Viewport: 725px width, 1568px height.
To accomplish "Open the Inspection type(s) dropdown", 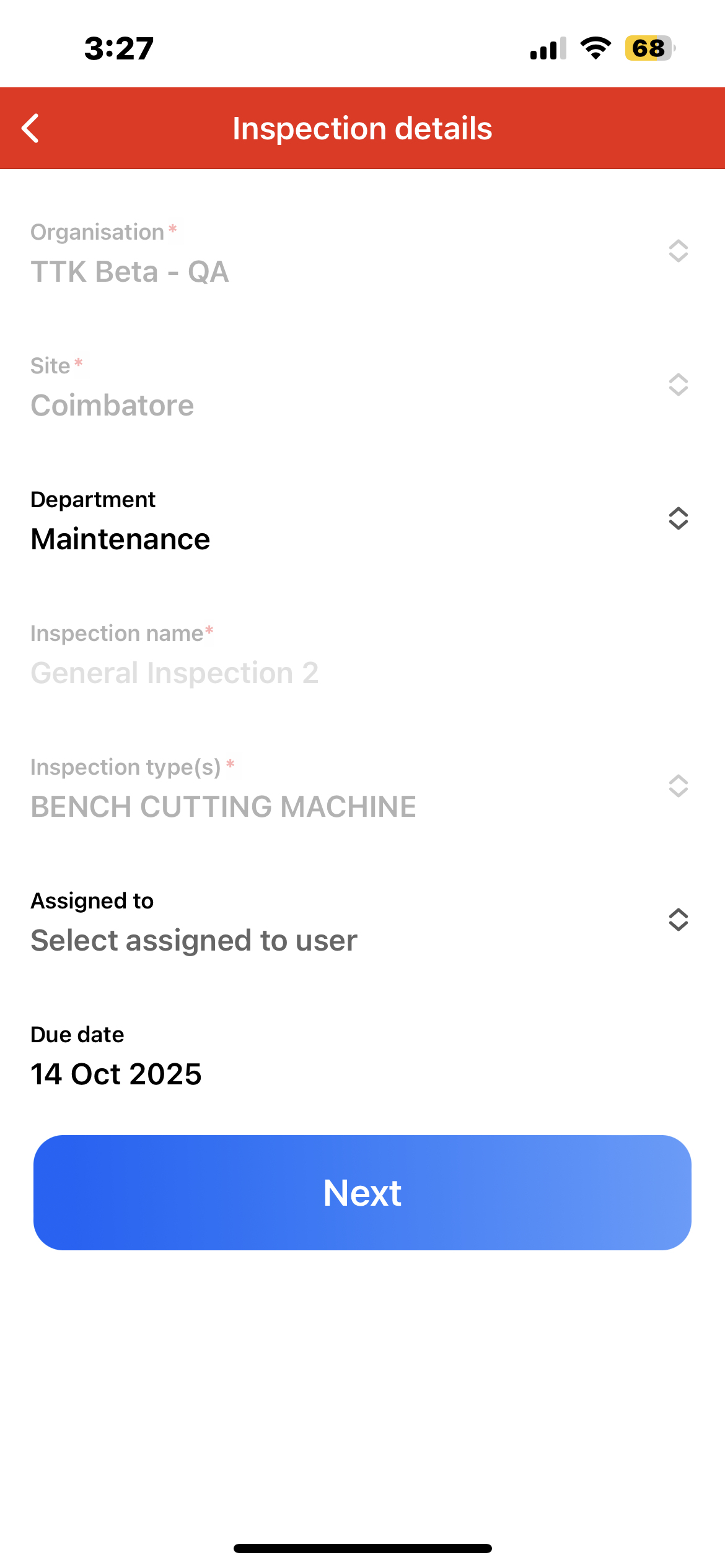I will click(x=678, y=786).
